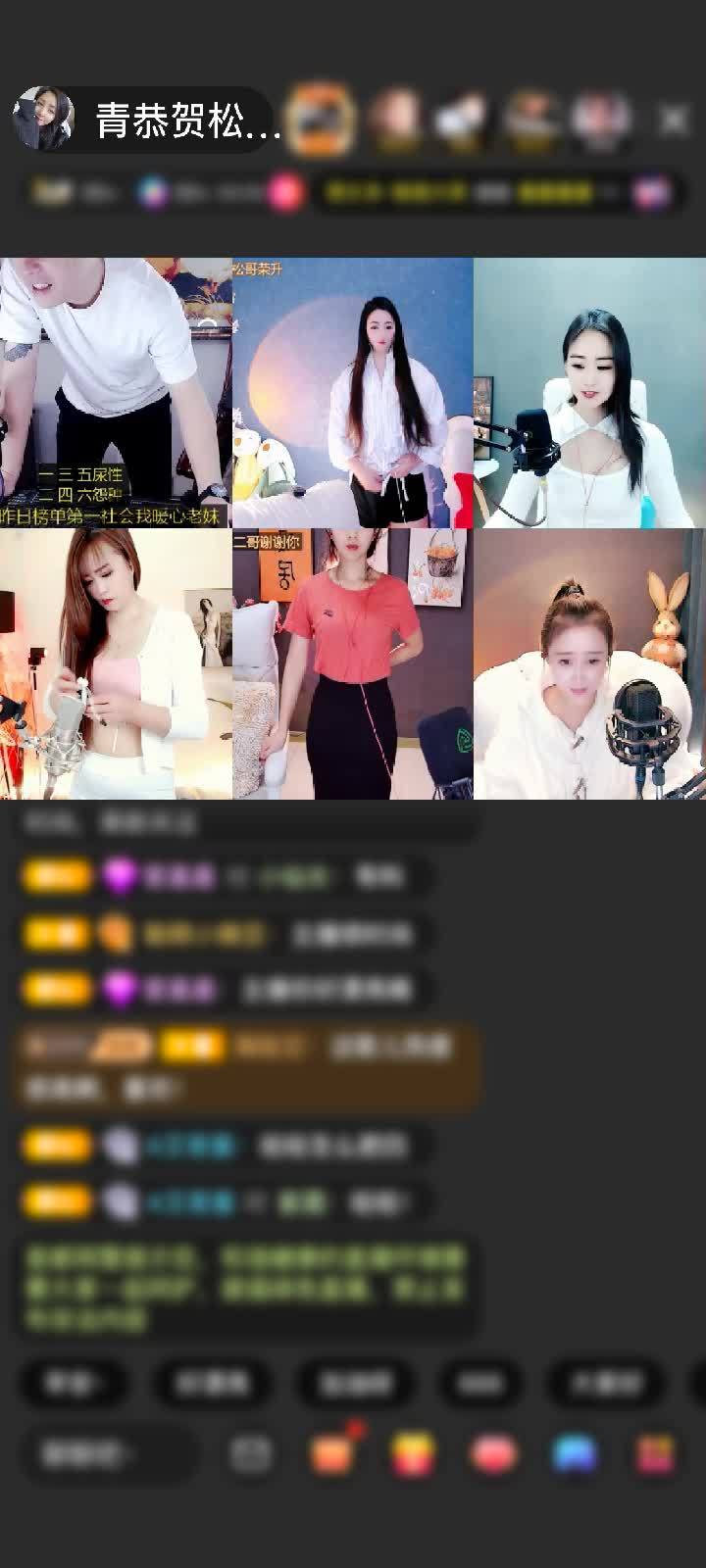Open the first top viewer avatar

coord(321,120)
